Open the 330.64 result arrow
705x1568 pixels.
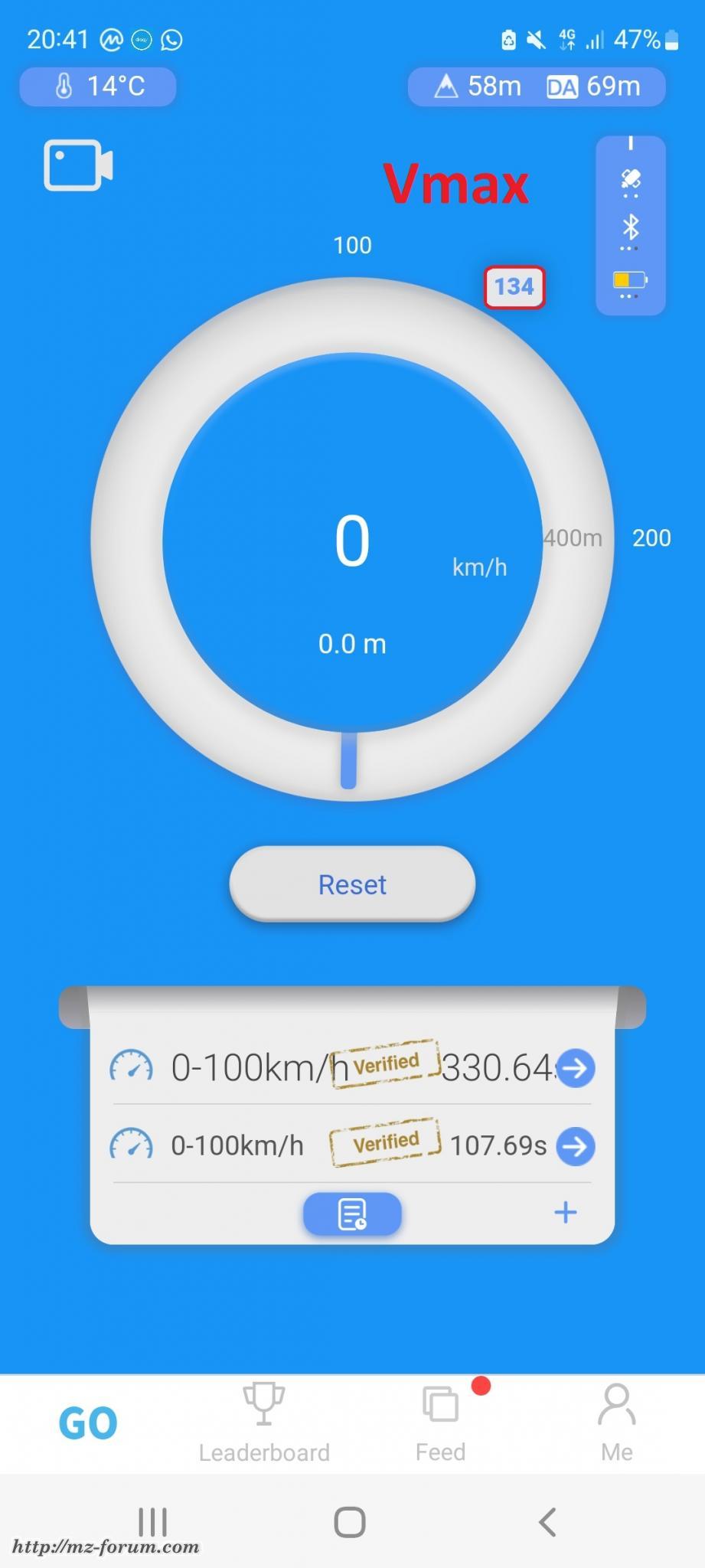pyautogui.click(x=576, y=1067)
